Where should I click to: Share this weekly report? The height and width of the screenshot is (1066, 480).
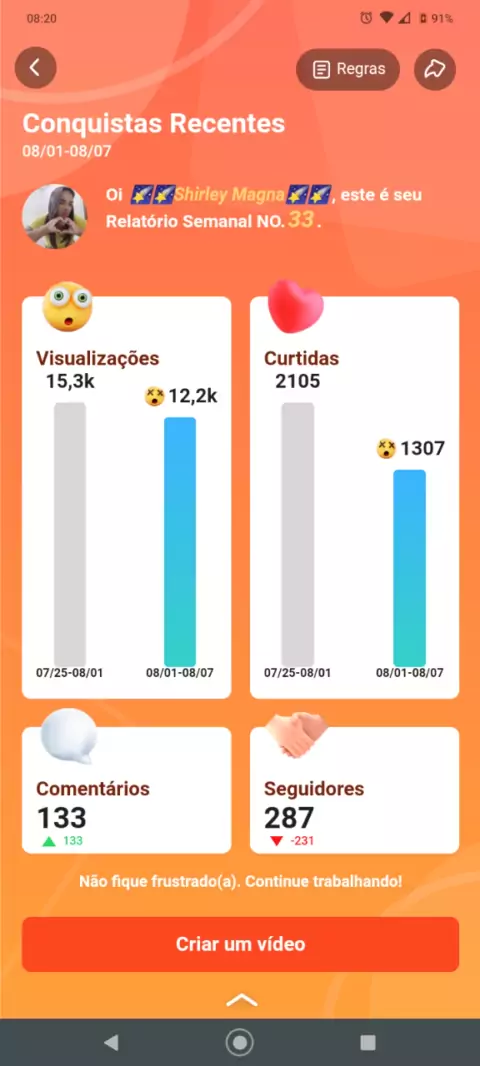[435, 69]
